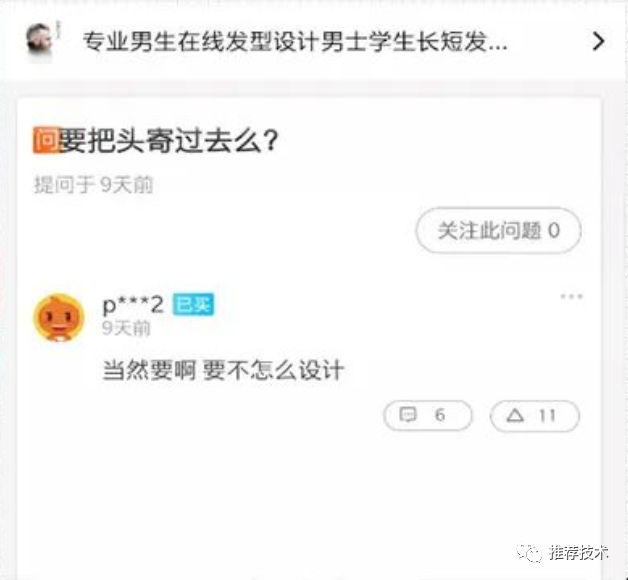View the 6 comments on p***2's answer

[x=427, y=416]
